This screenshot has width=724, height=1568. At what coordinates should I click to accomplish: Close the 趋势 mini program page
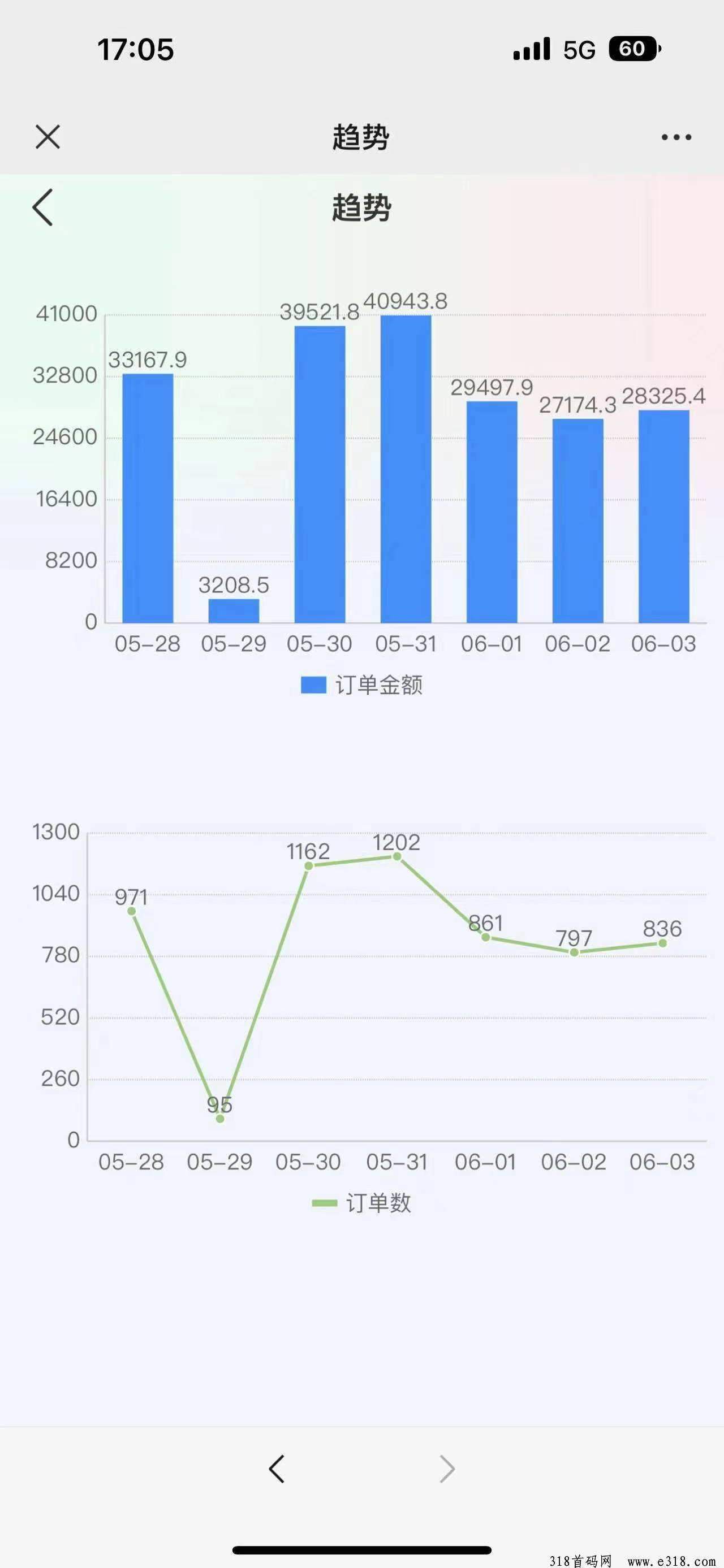coord(48,137)
